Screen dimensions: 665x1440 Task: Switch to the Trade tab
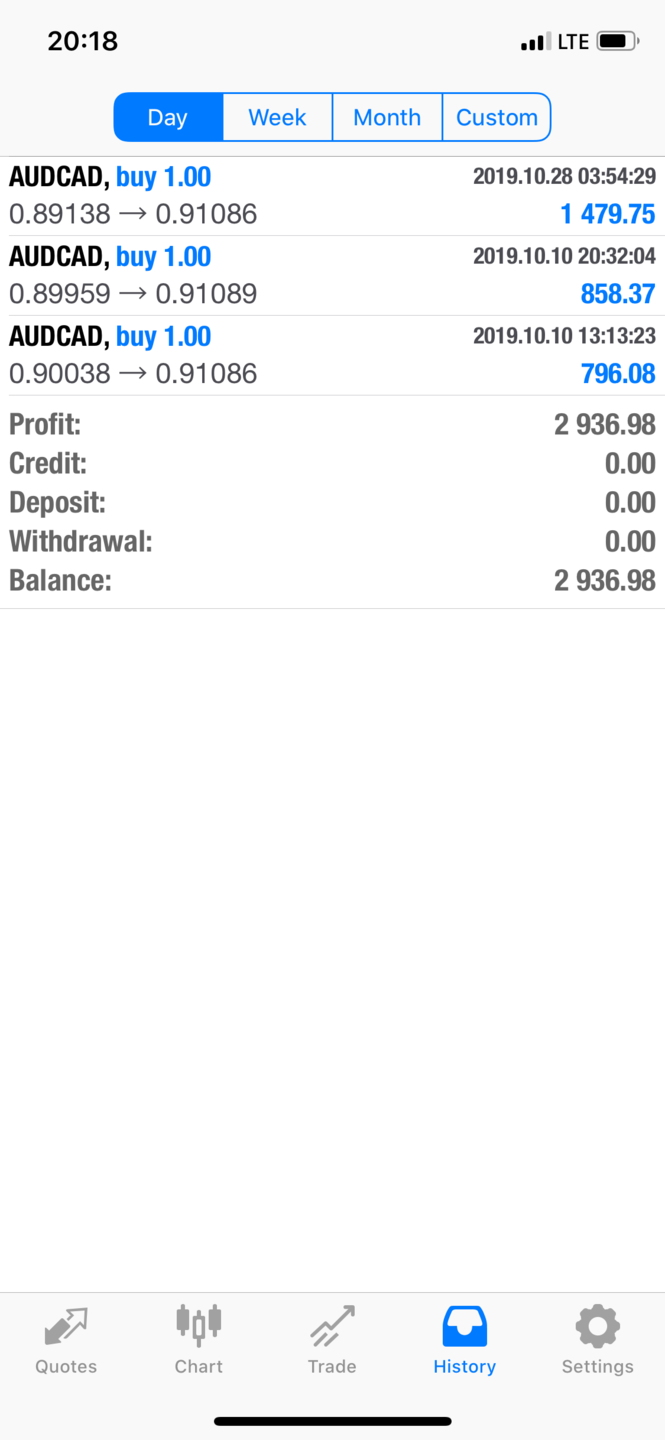(x=332, y=1341)
